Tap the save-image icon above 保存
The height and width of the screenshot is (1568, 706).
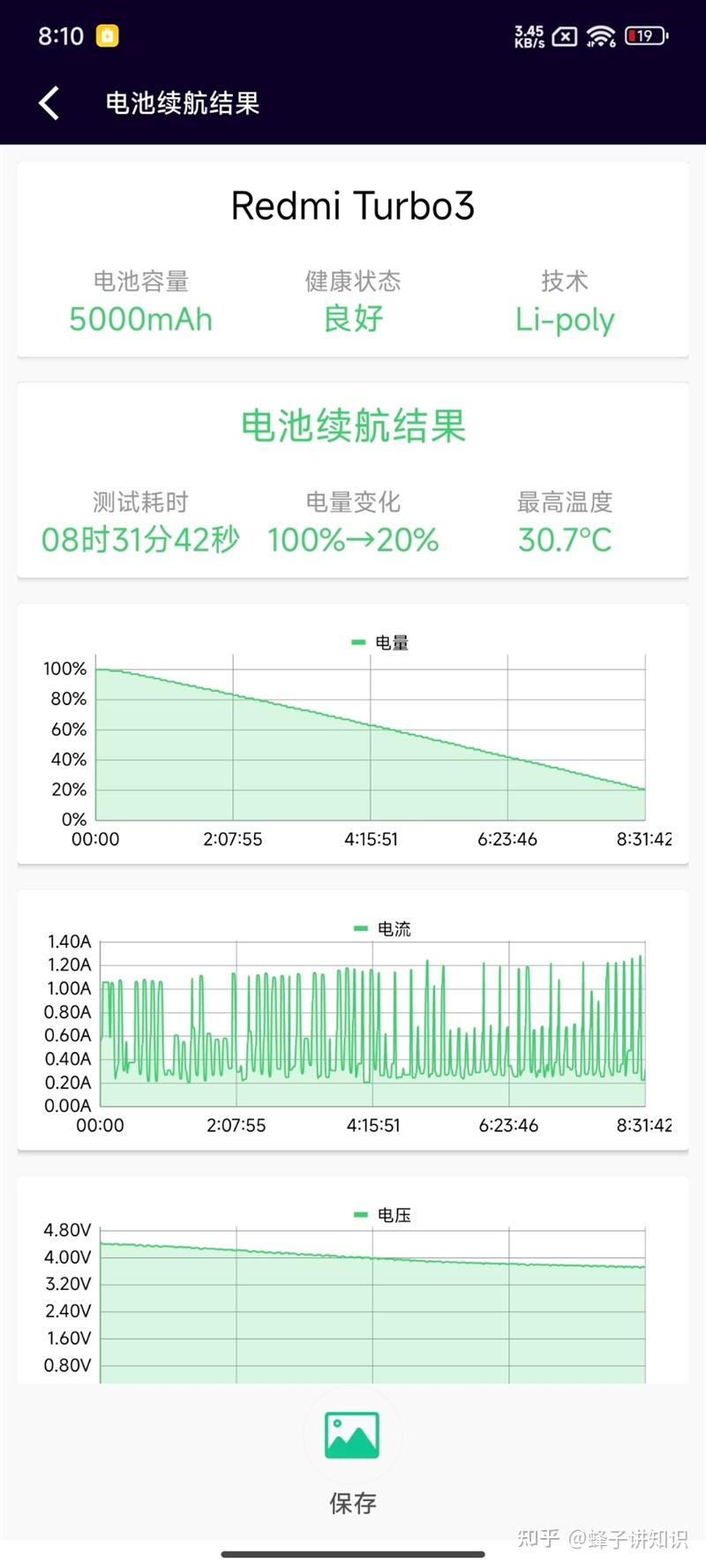coord(353,1436)
